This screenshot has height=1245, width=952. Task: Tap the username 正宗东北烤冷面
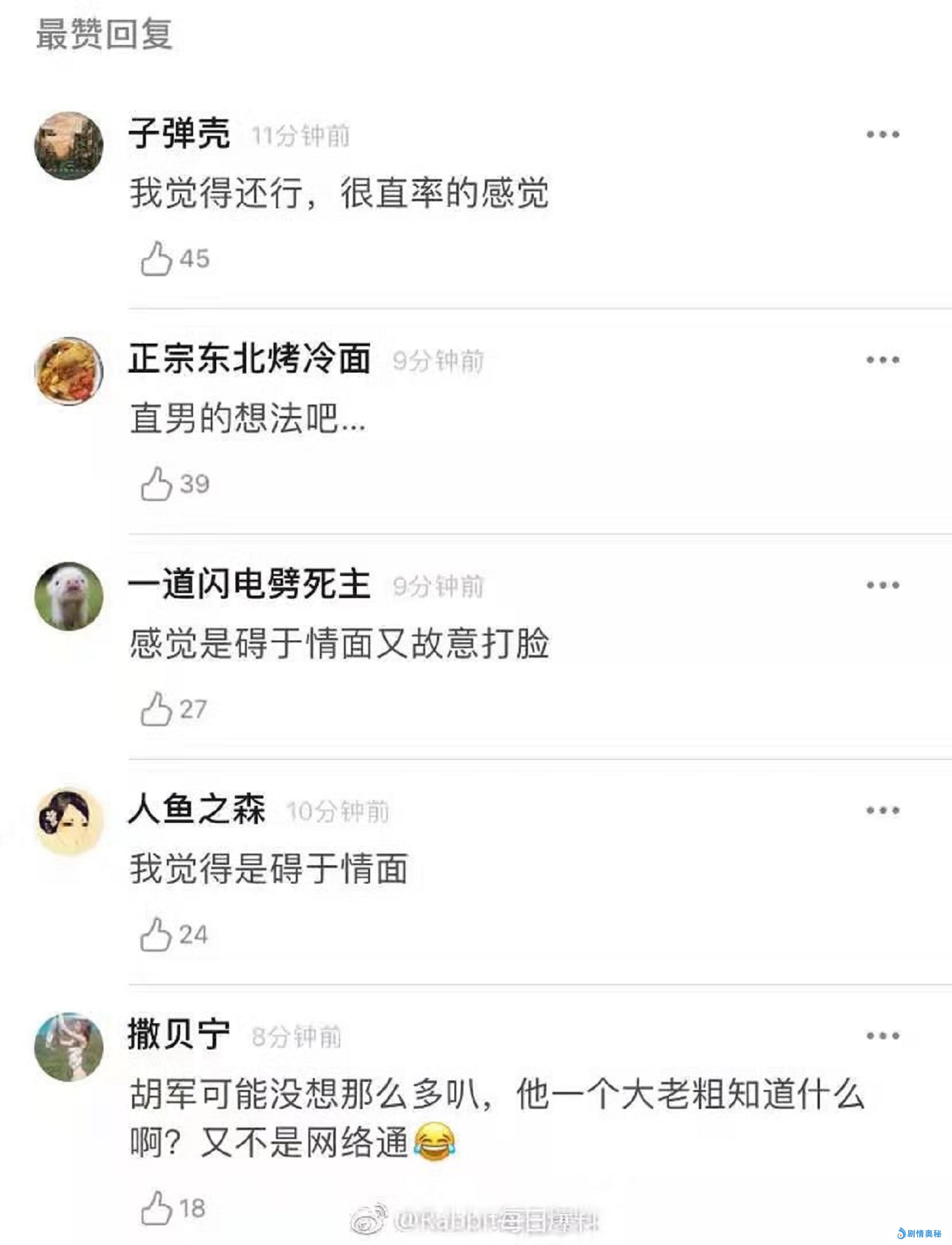point(249,359)
